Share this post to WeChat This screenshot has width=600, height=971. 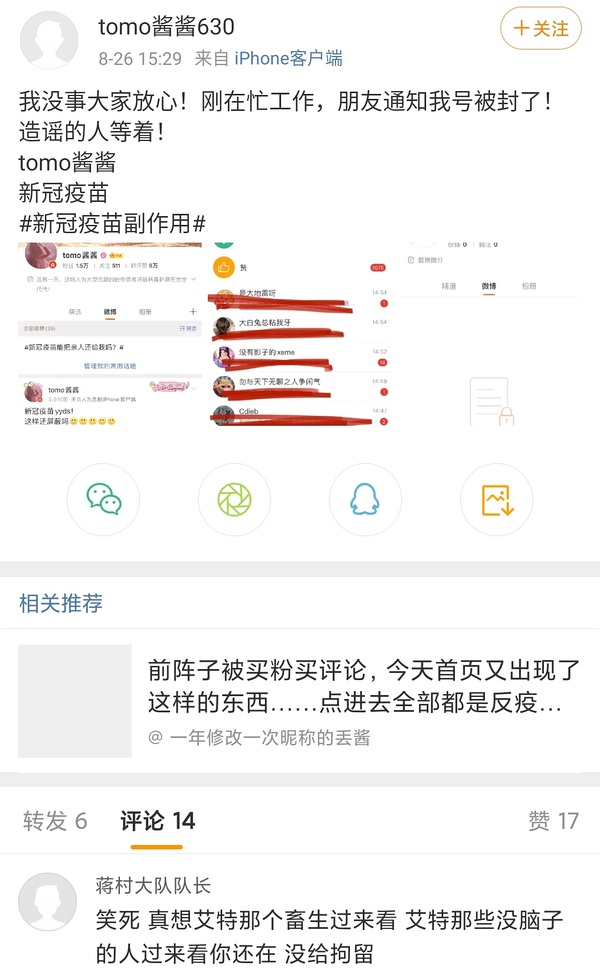coord(103,499)
